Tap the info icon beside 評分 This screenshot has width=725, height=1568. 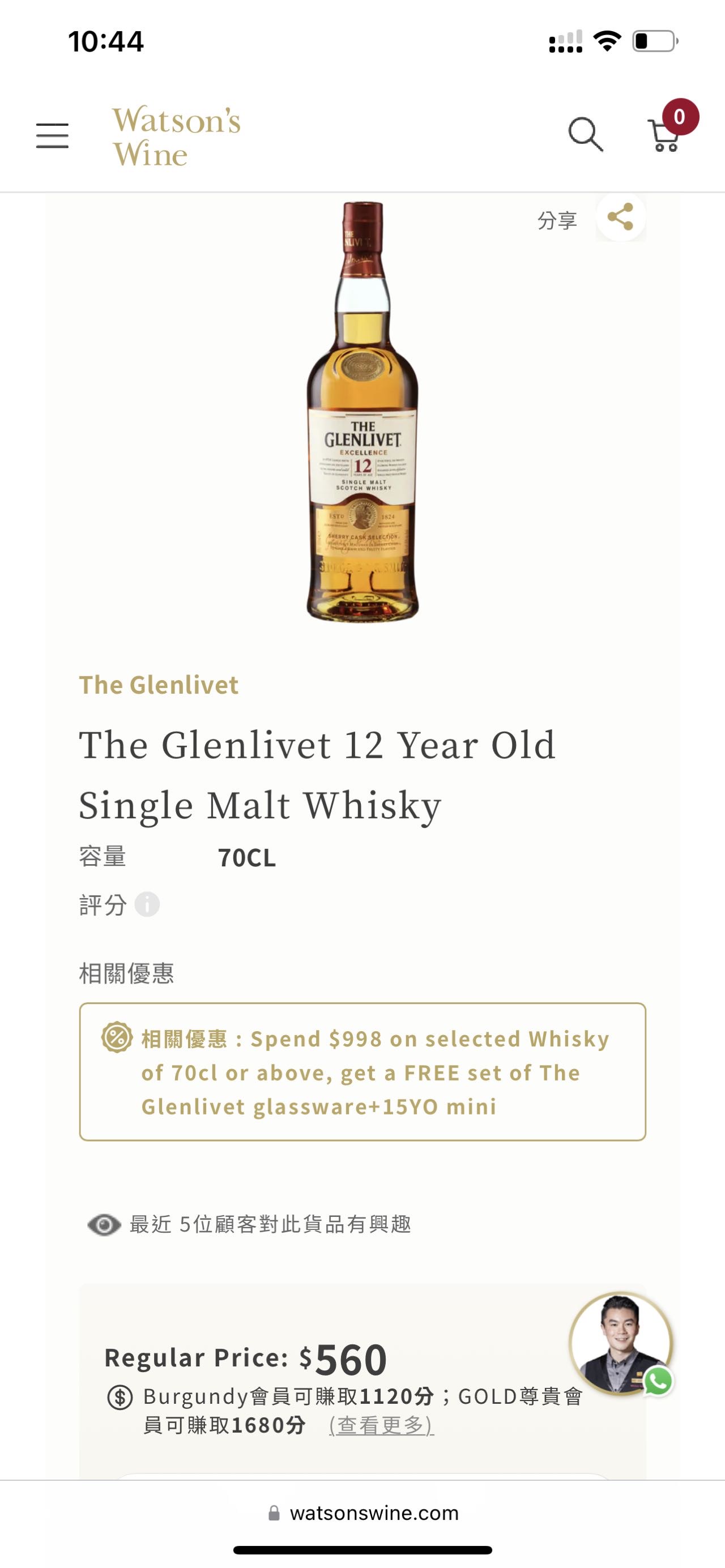148,905
